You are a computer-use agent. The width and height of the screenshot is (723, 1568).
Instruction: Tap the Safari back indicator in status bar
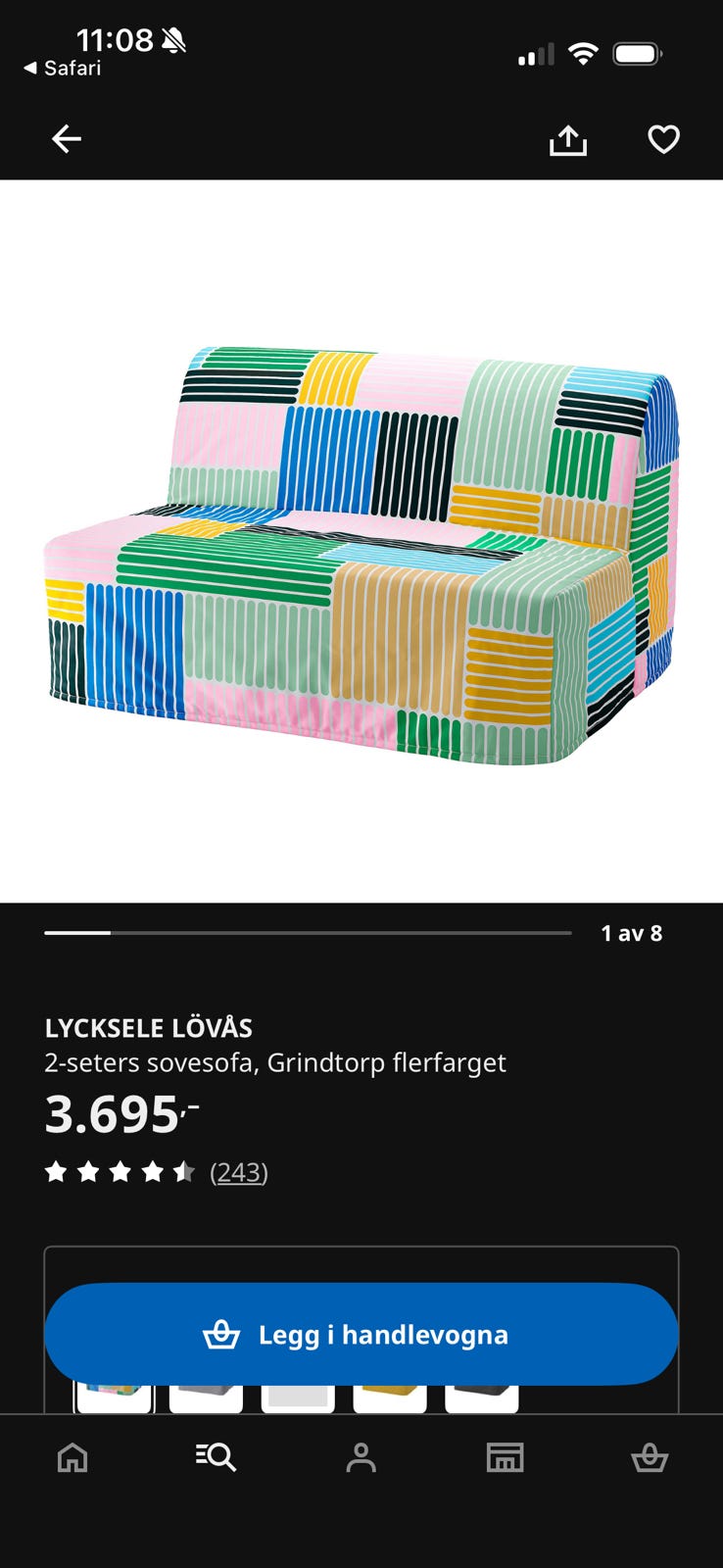pos(59,69)
